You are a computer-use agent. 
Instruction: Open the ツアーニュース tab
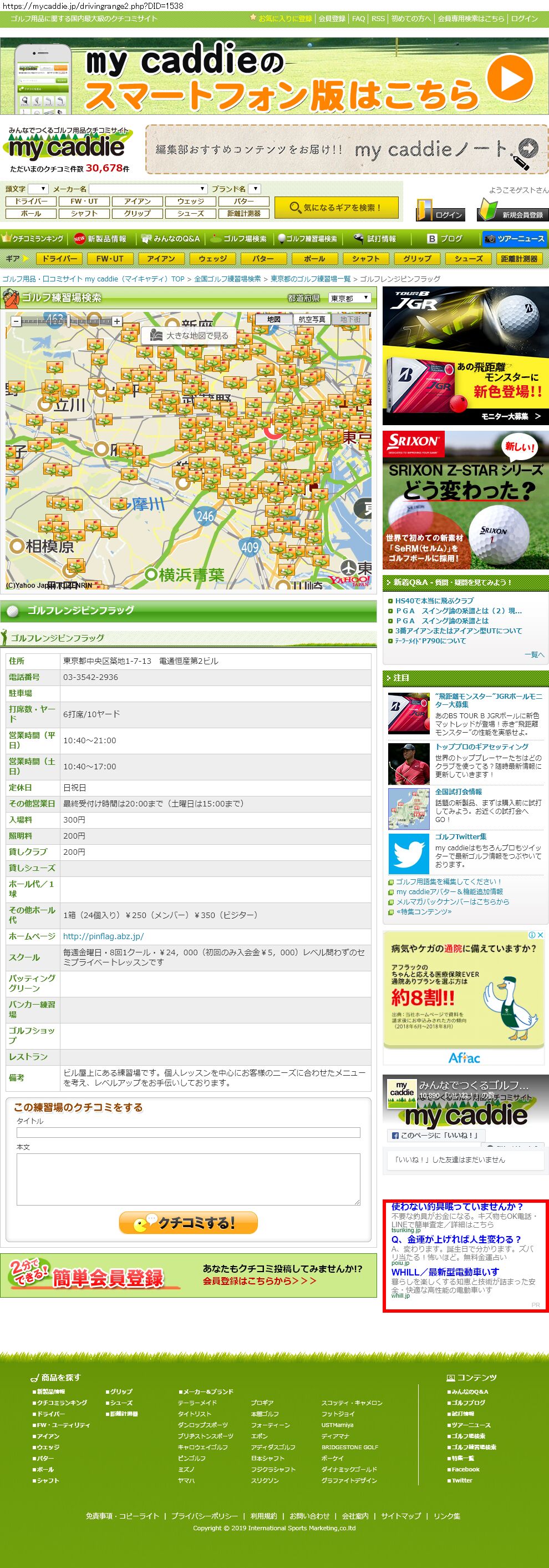[515, 239]
